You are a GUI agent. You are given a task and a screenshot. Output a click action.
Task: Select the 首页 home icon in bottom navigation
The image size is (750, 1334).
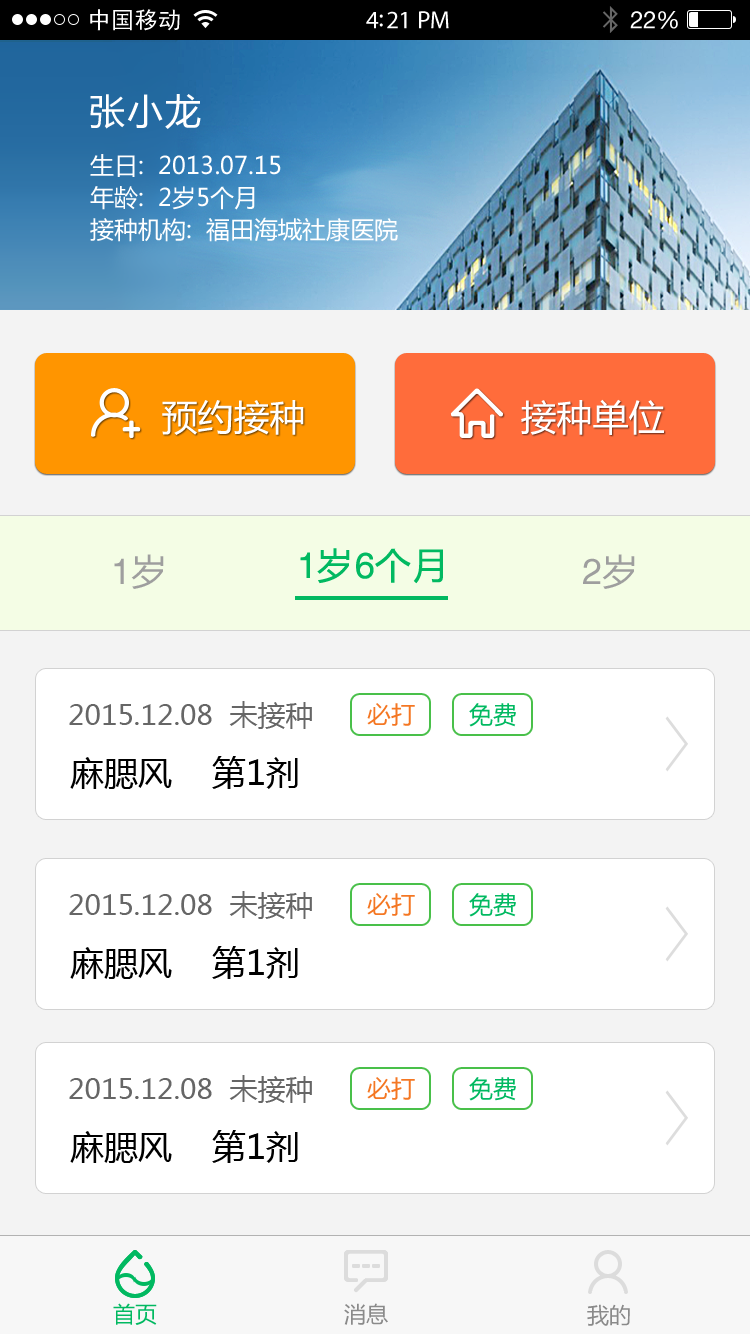(x=135, y=1272)
